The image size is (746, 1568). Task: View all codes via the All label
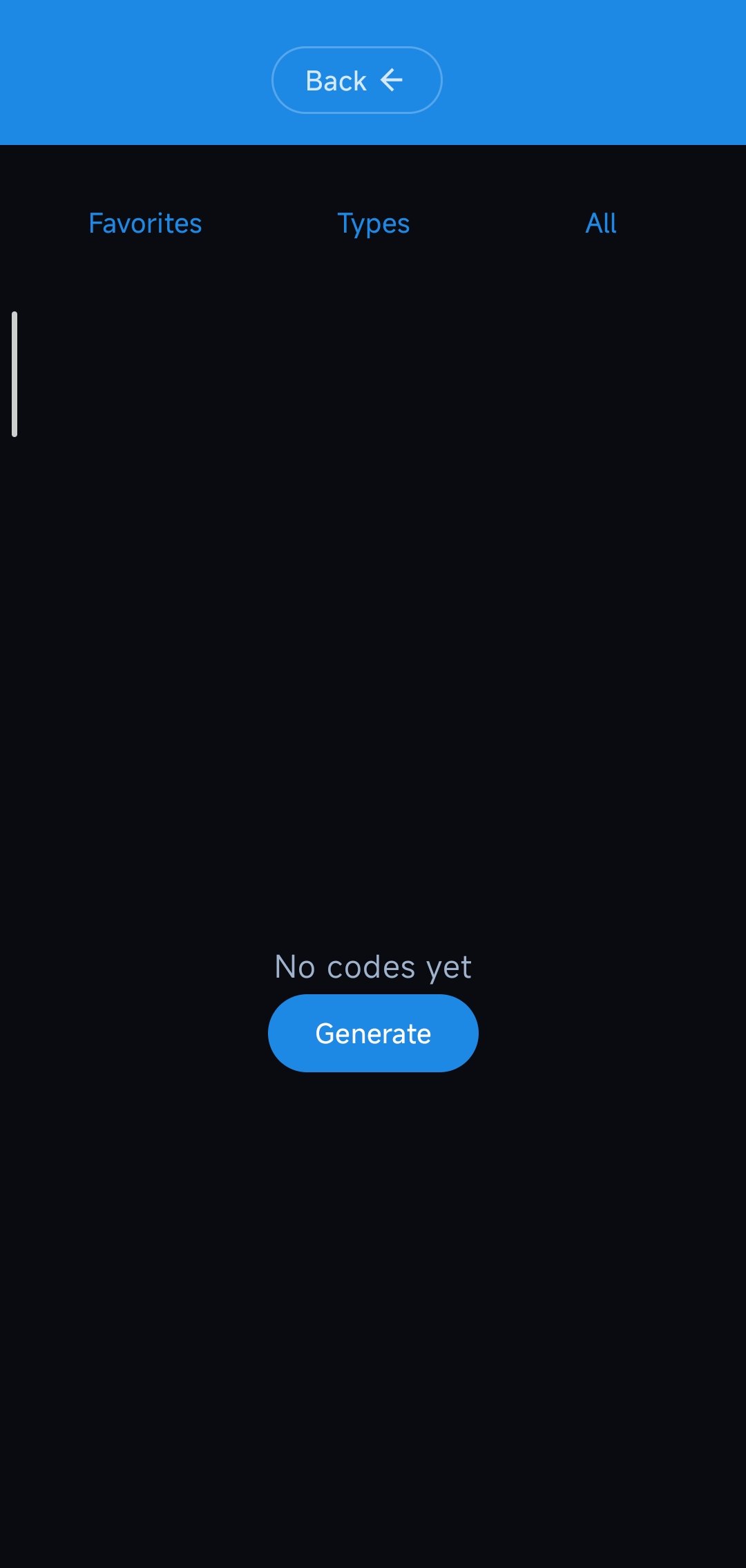[600, 223]
